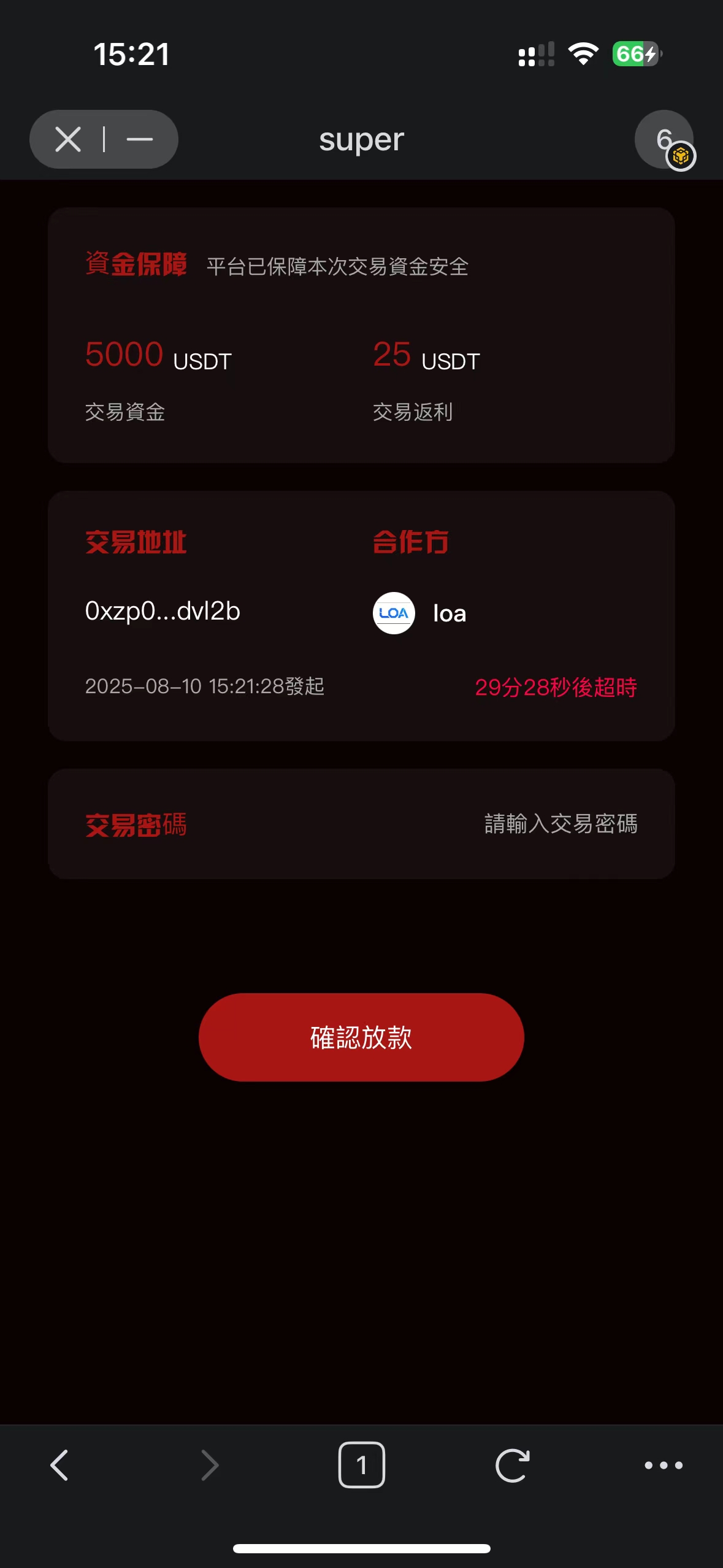This screenshot has width=723, height=1568.
Task: Reload the current page
Action: [x=513, y=1466]
